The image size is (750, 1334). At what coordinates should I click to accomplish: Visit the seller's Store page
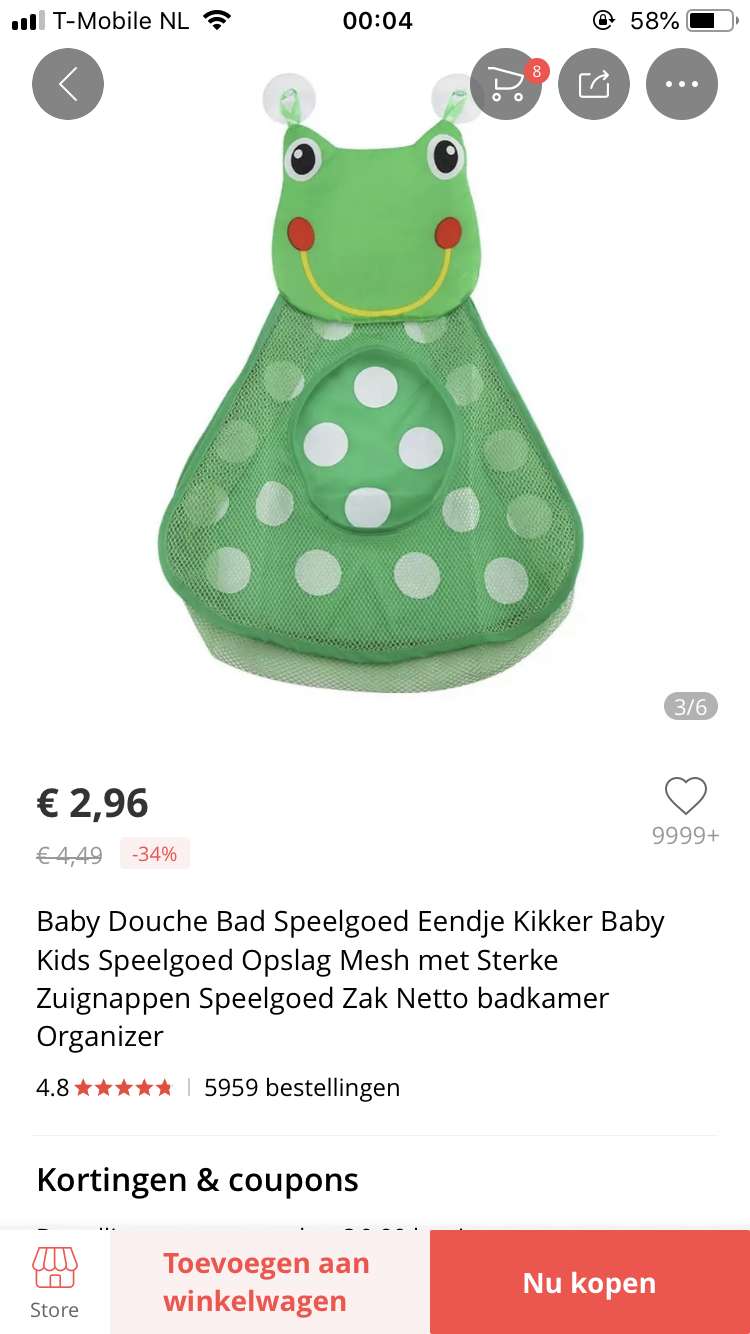pos(55,1283)
